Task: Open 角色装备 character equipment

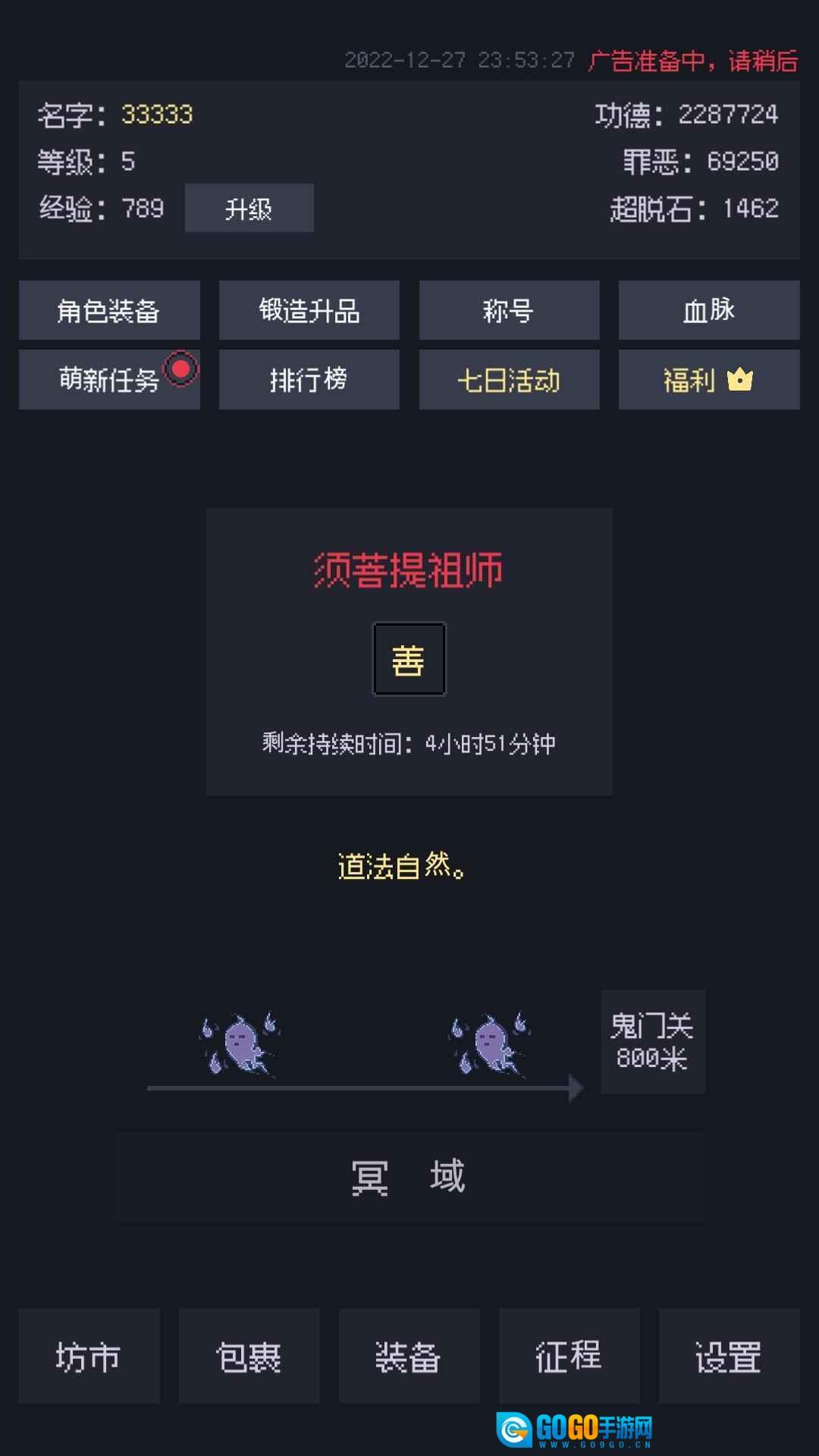Action: tap(109, 310)
